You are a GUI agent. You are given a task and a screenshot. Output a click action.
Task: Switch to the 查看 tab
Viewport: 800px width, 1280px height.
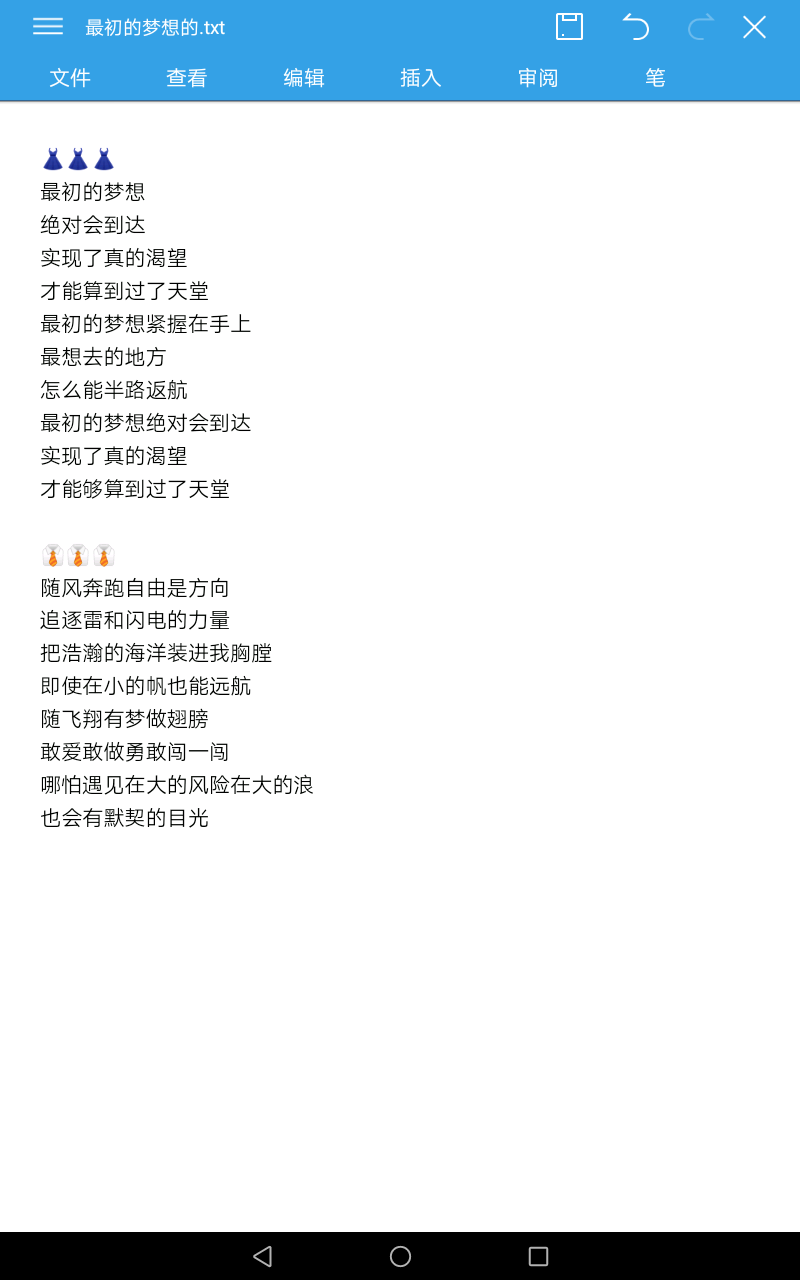[x=187, y=78]
